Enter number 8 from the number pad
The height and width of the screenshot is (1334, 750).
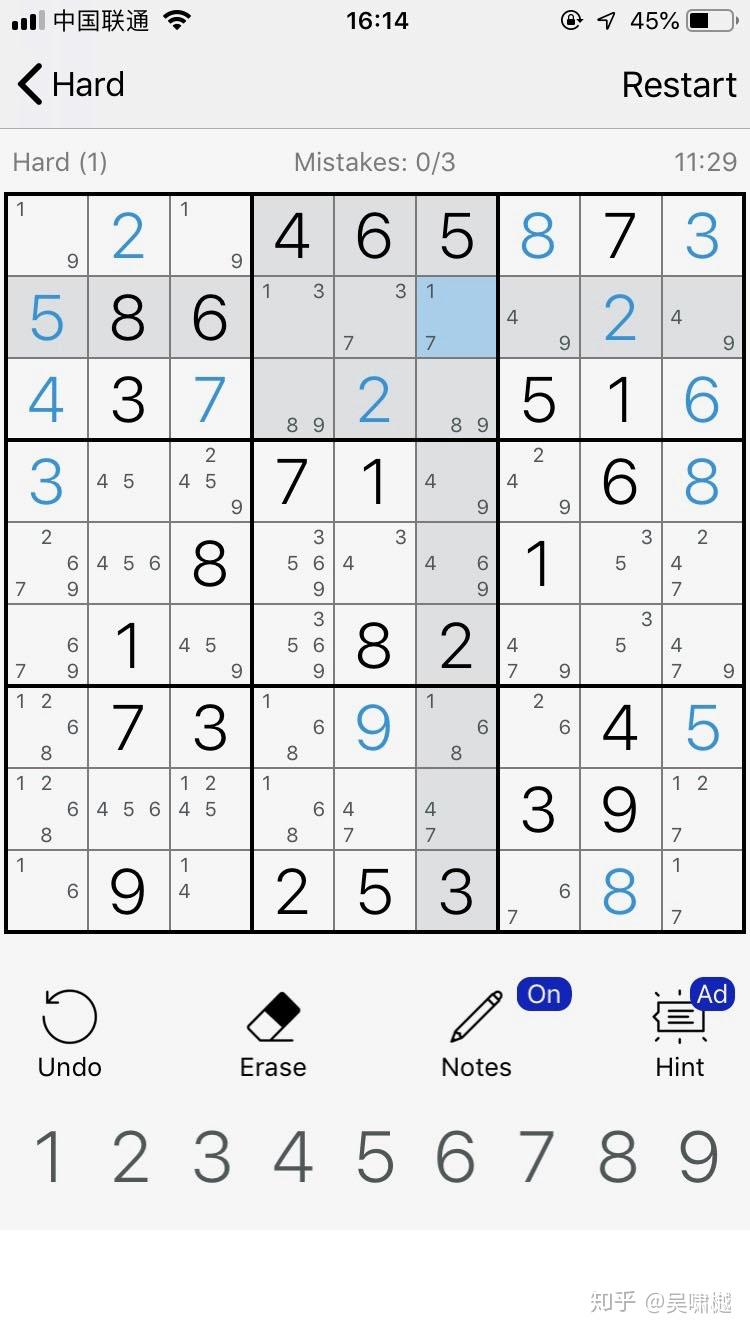point(618,1157)
